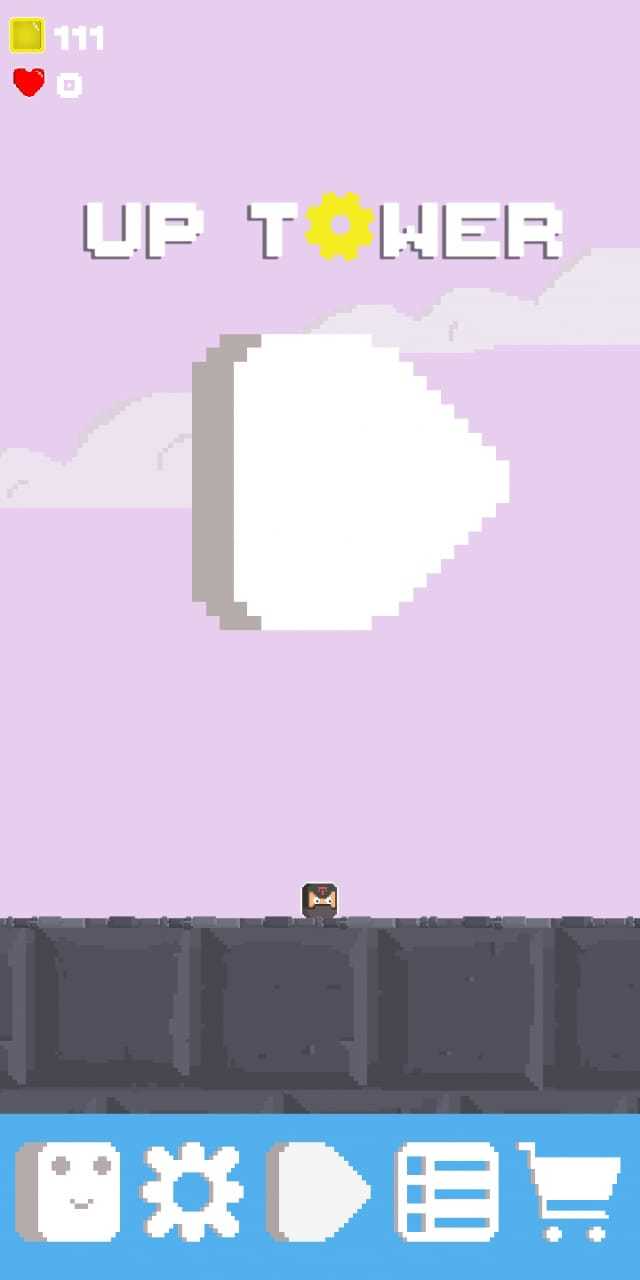Open settings via the gear icon
The width and height of the screenshot is (640, 1280).
pos(192,1192)
